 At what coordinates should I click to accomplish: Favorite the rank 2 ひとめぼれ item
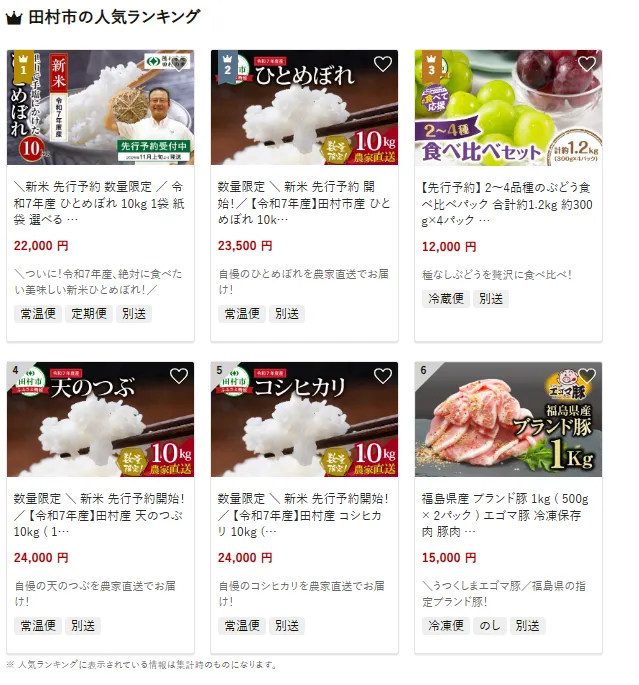coord(382,65)
